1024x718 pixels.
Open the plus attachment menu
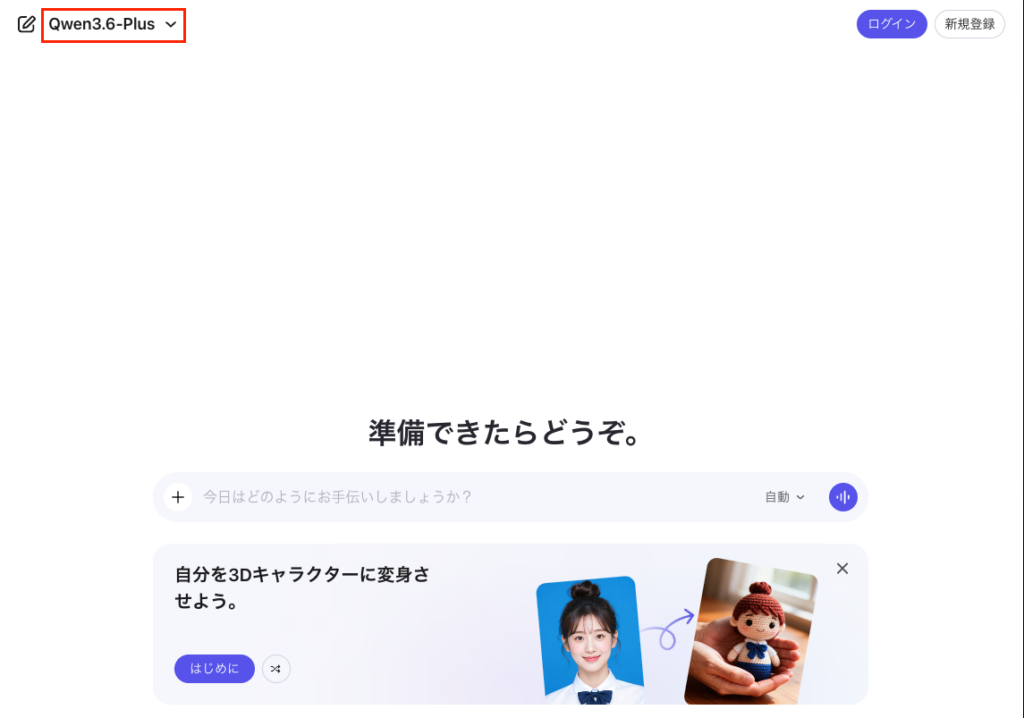[x=178, y=497]
